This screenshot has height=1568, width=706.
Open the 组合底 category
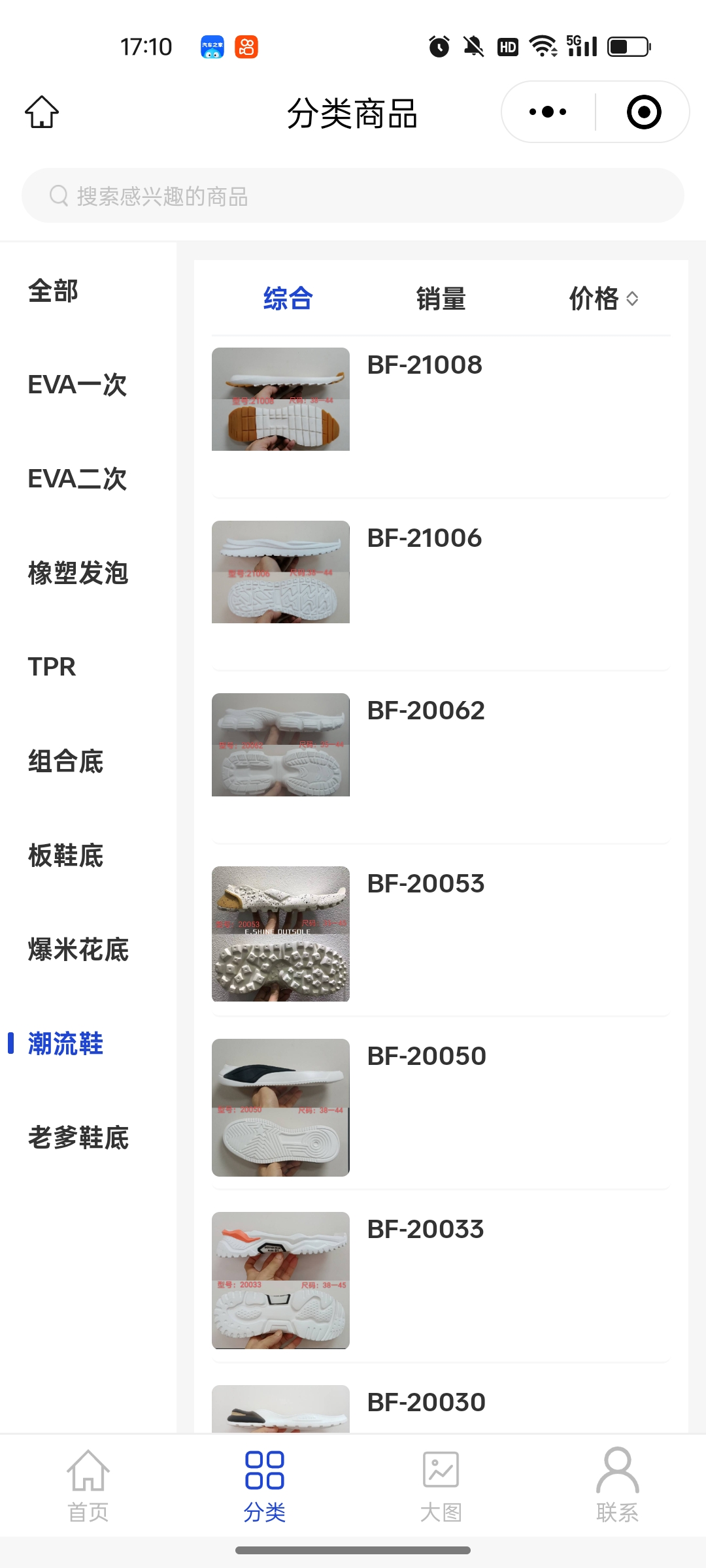click(66, 761)
